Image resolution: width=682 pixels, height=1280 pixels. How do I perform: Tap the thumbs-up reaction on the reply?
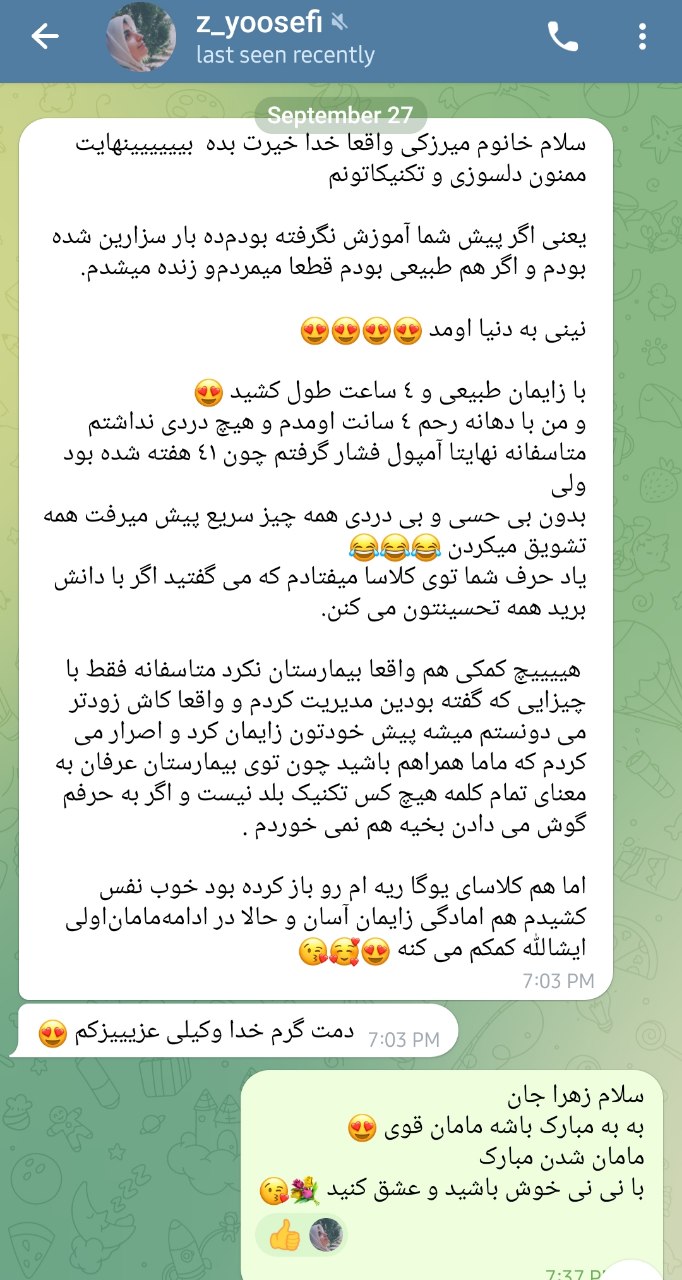[x=285, y=1236]
